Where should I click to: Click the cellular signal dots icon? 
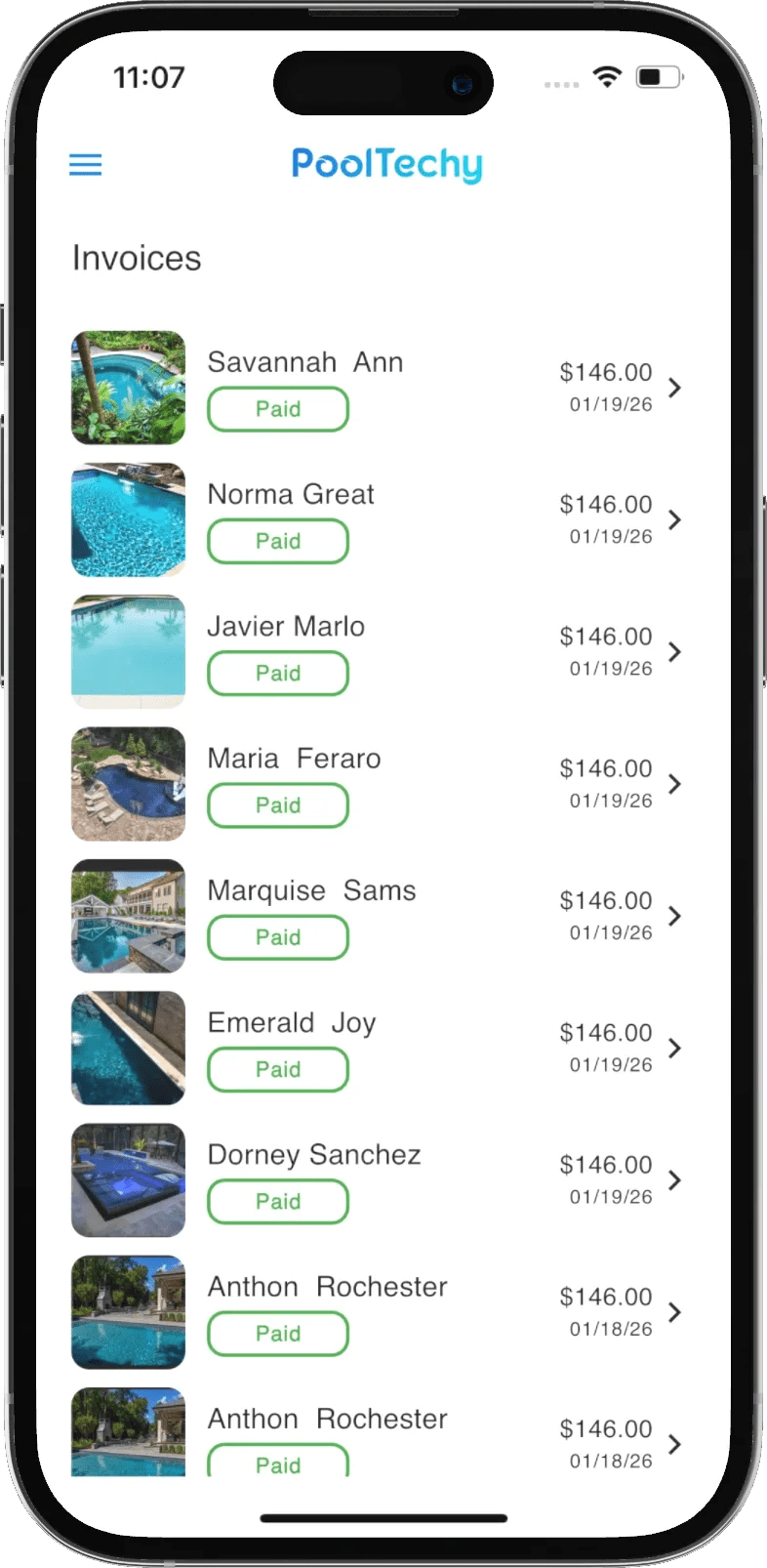[561, 85]
